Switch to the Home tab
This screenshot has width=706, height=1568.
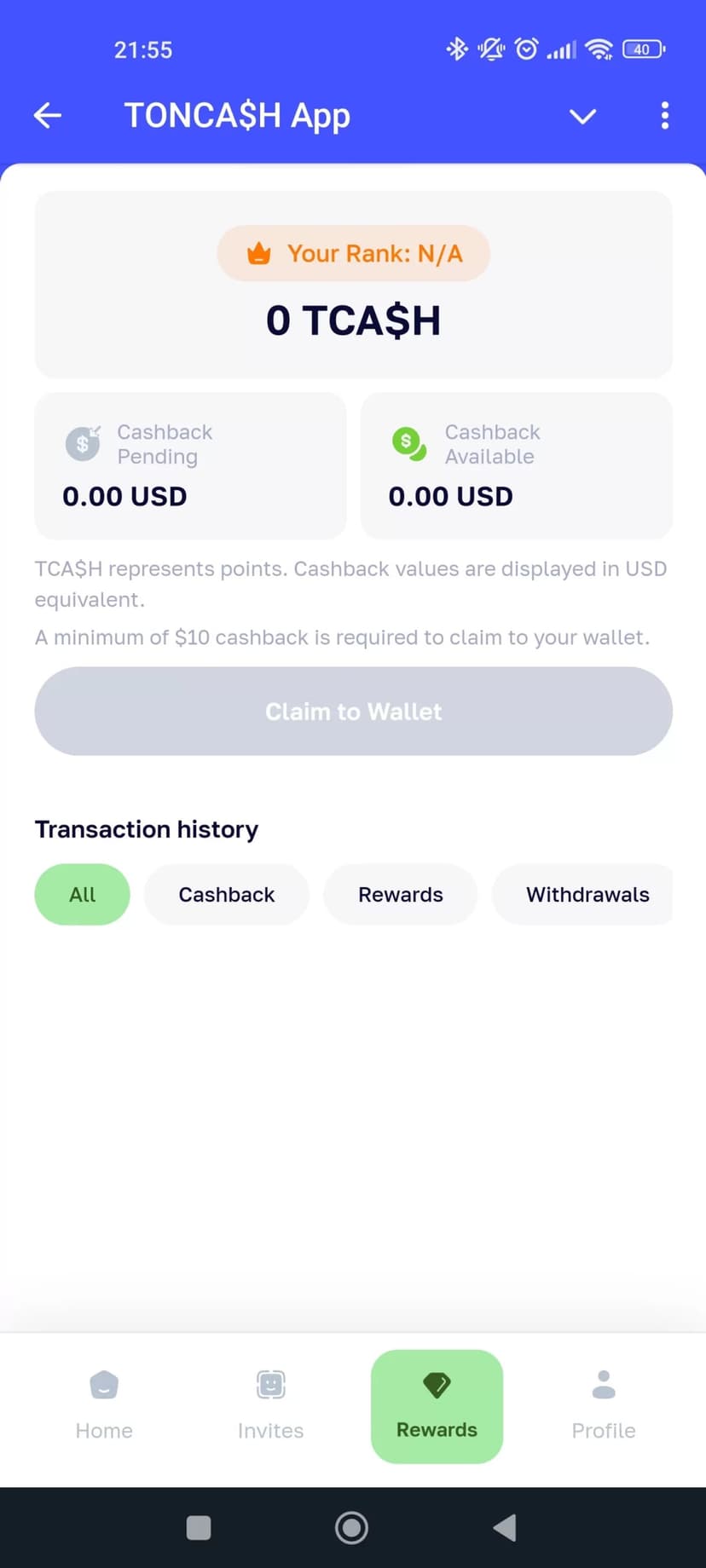click(104, 1404)
